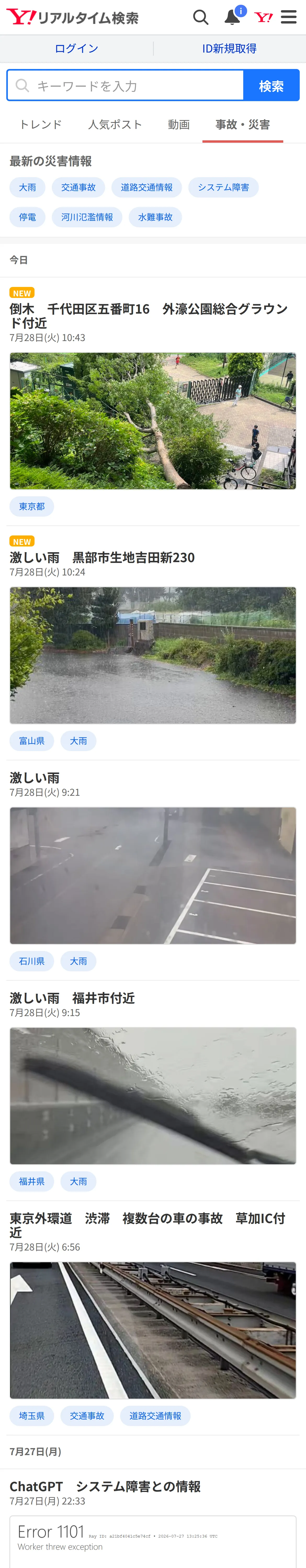
Task: Switch to the トレンド tab
Action: click(x=40, y=125)
